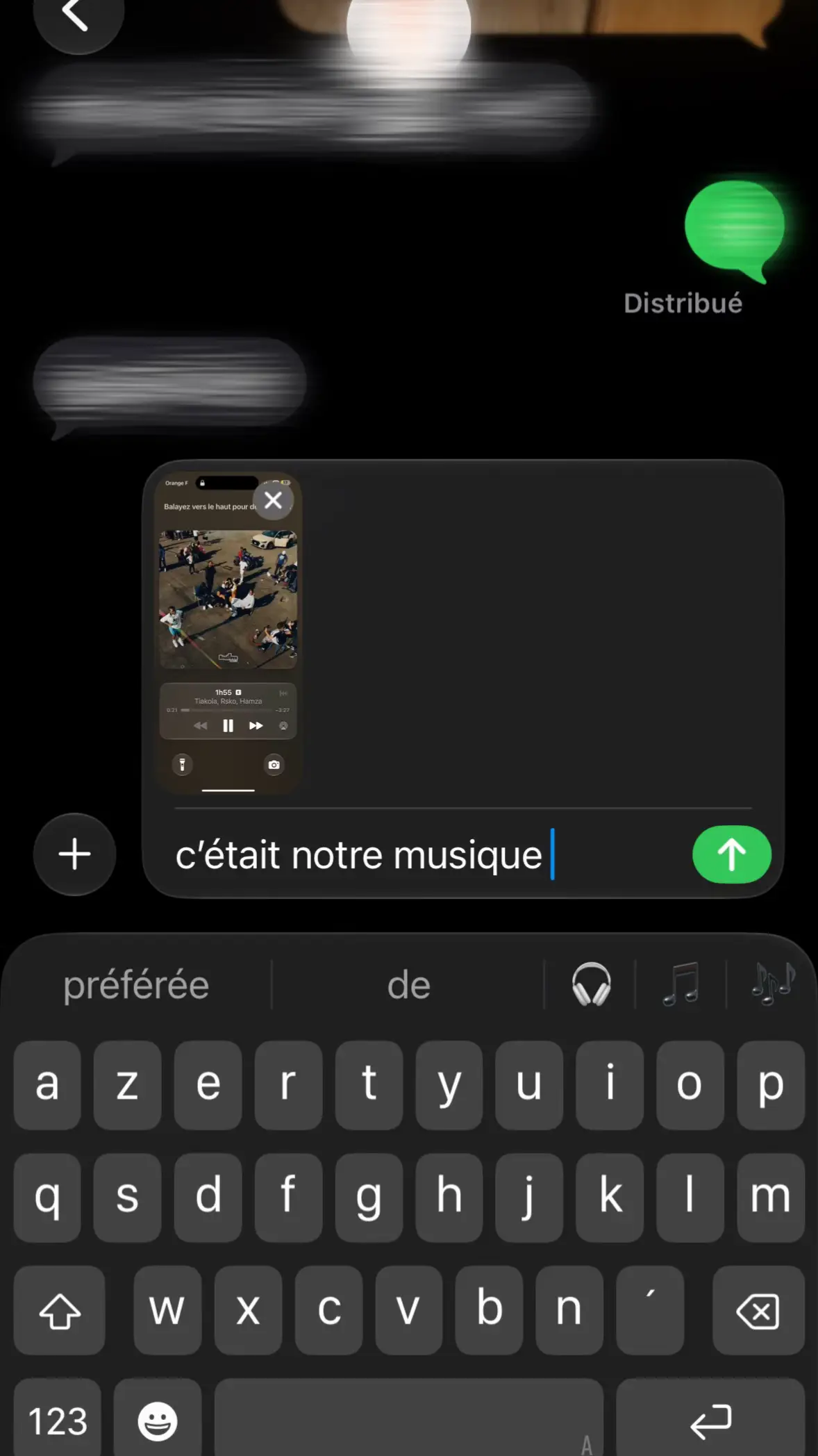Image resolution: width=818 pixels, height=1456 pixels.
Task: Send the message with the green arrow
Action: [731, 854]
